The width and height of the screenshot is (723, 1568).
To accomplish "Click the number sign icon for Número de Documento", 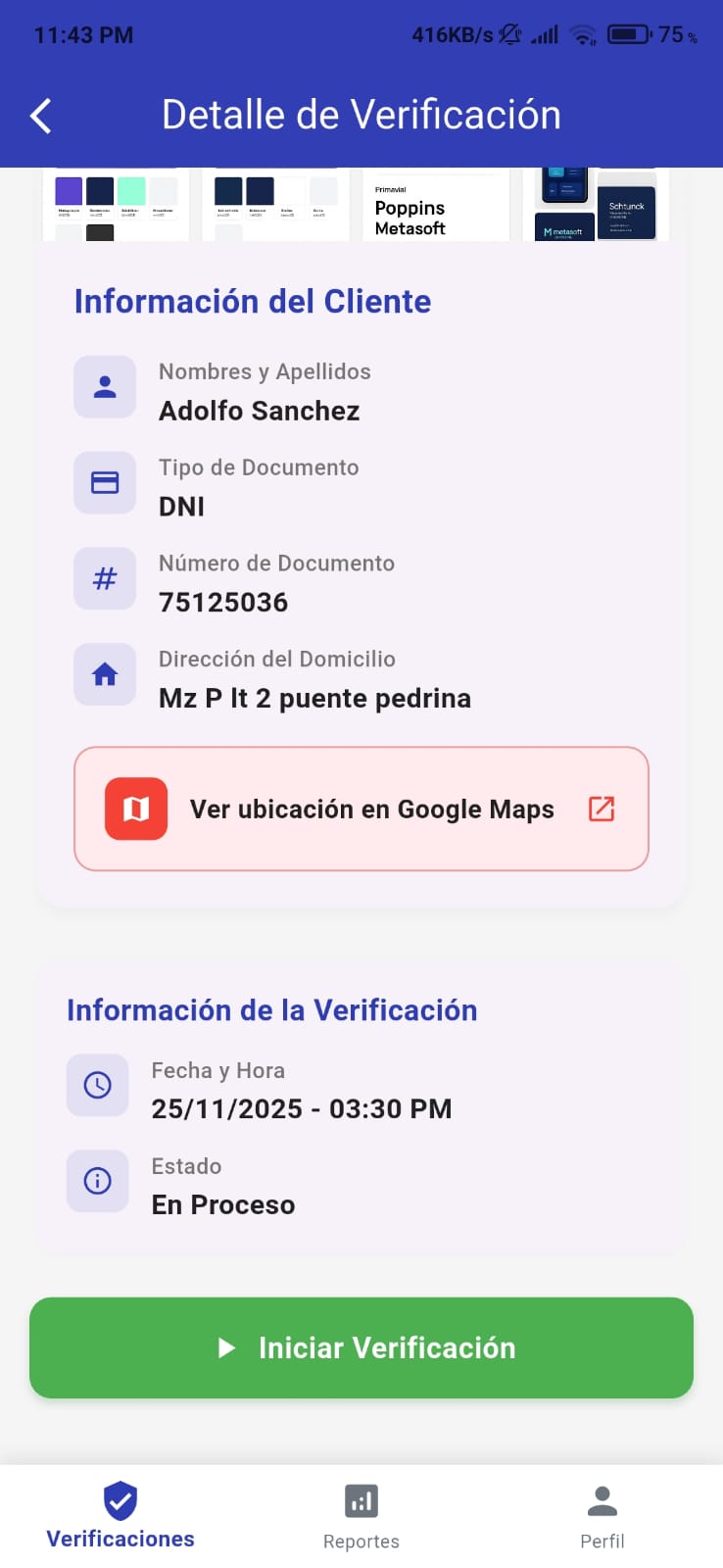I will click(105, 578).
